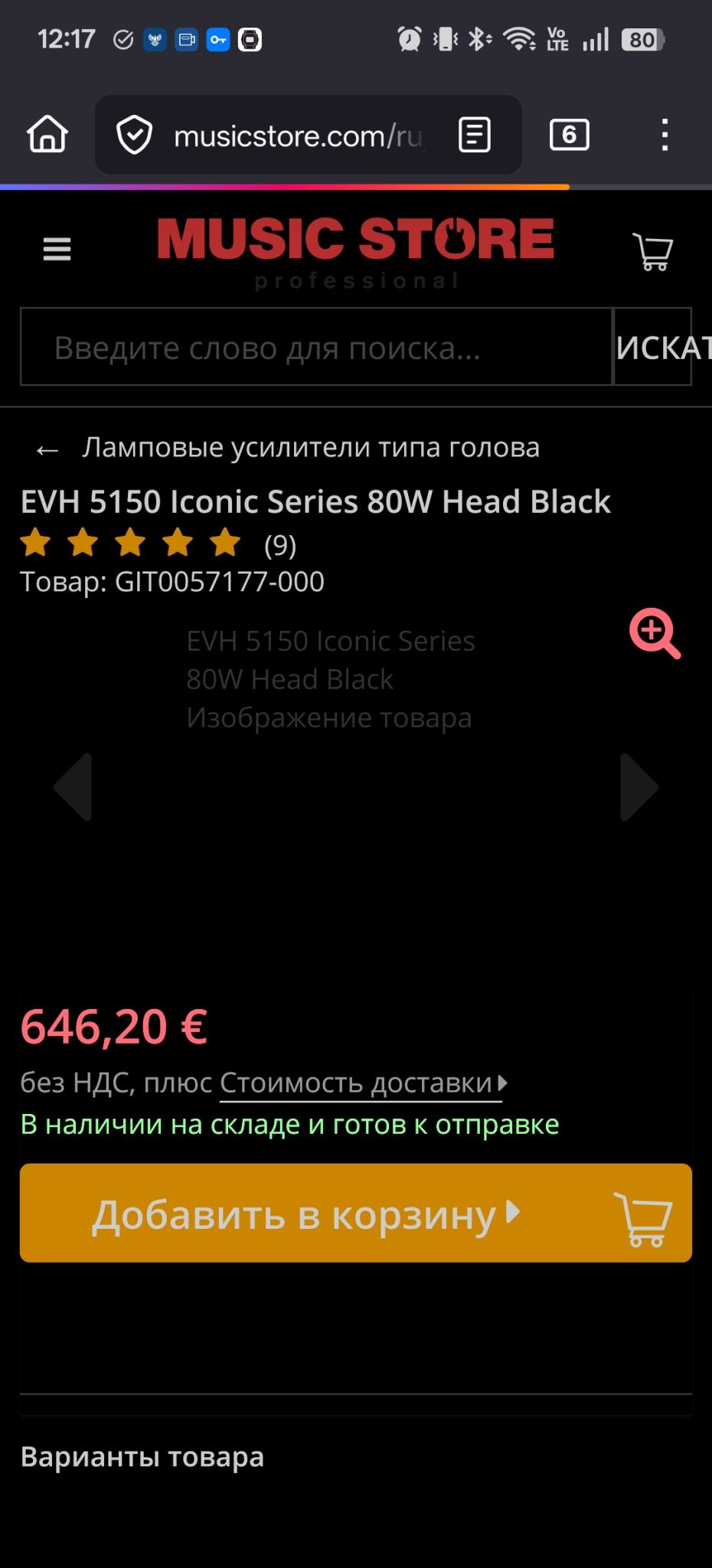Show previous product image
Screen dimensions: 712x1568
(73, 787)
